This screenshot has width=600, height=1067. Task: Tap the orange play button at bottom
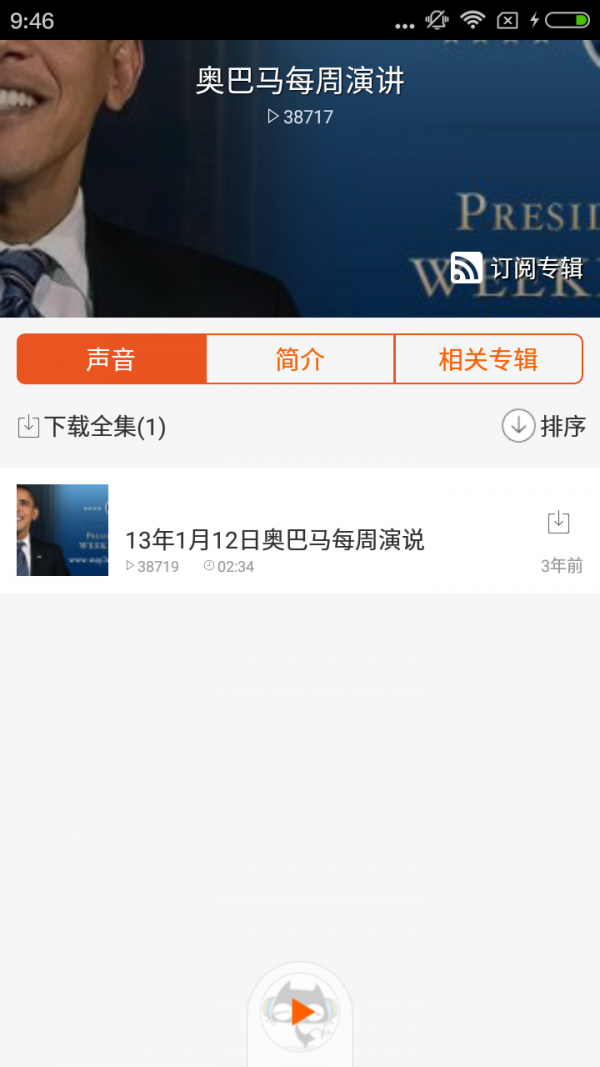pyautogui.click(x=300, y=1012)
